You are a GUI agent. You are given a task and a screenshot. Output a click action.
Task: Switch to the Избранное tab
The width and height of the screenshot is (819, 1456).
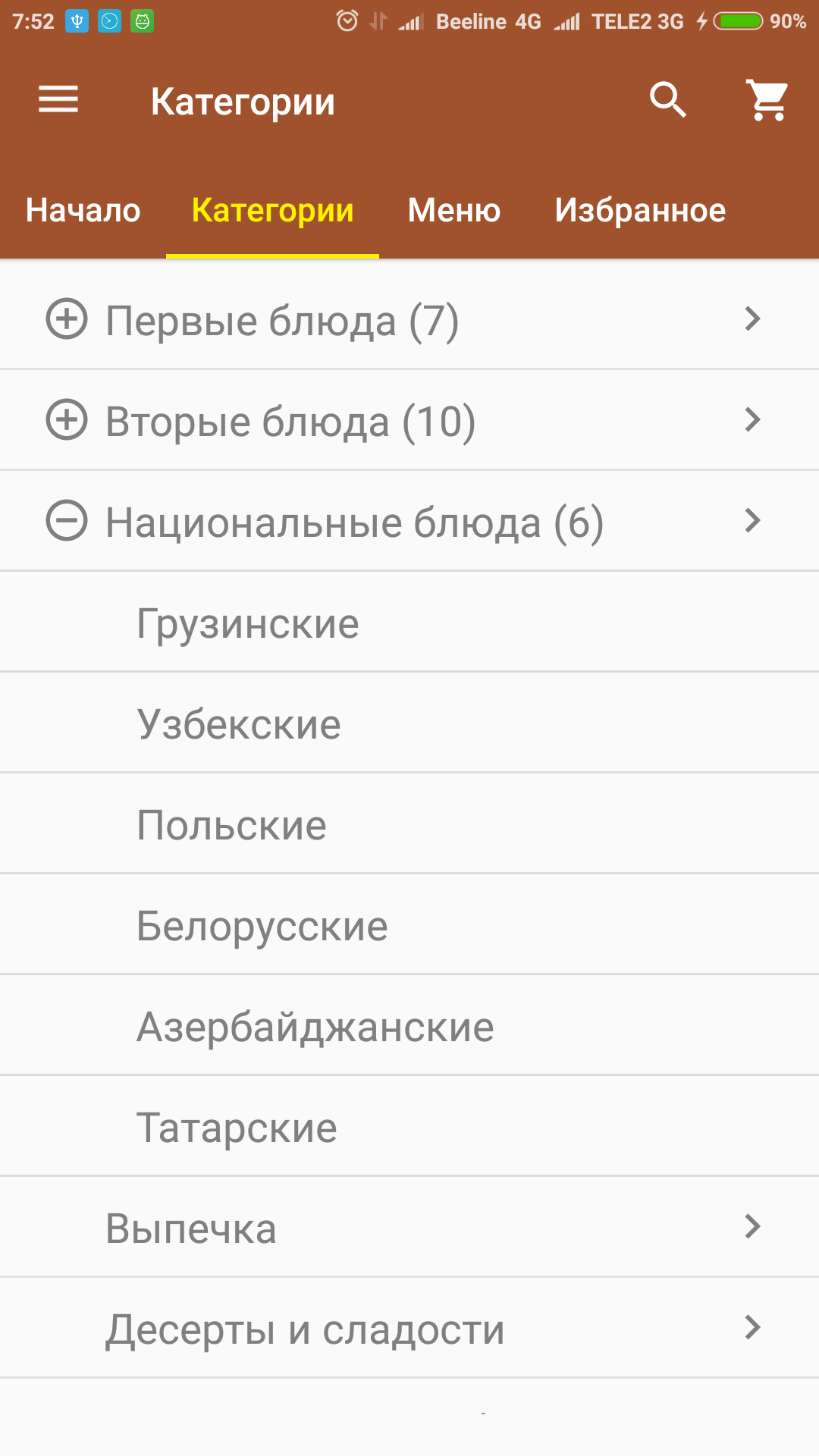coord(640,210)
